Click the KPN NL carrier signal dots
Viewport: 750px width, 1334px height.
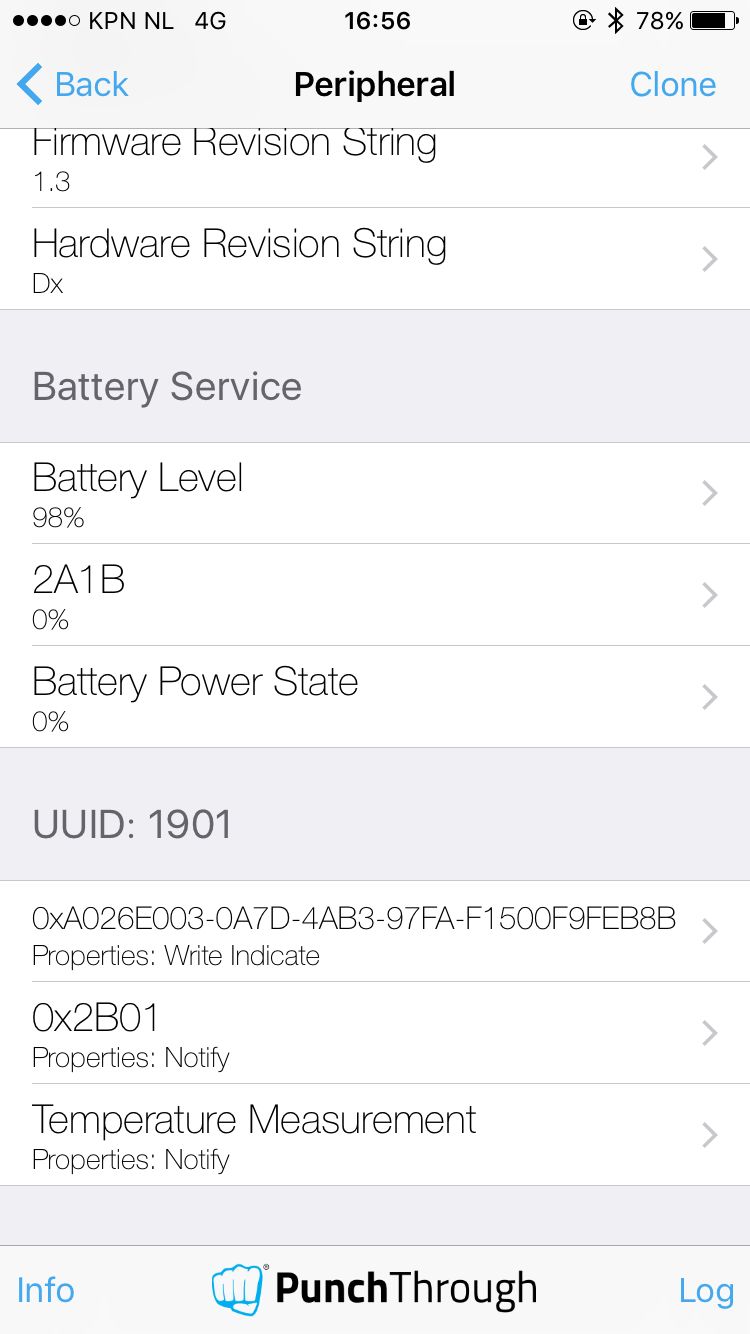[x=43, y=19]
